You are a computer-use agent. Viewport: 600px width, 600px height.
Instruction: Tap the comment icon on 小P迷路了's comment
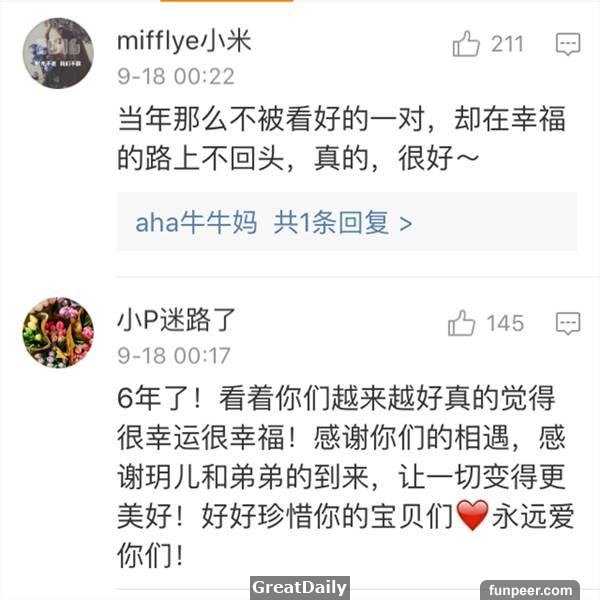coord(568,323)
